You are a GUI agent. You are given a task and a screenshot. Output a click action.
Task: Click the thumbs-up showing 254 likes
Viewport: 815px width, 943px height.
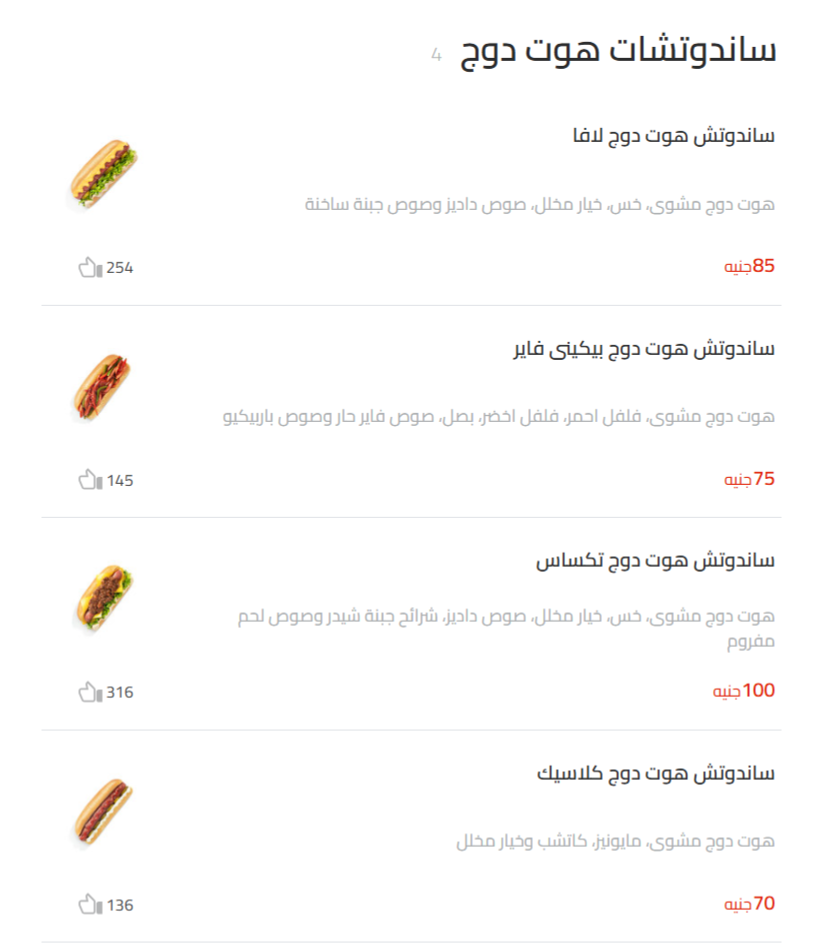click(x=87, y=267)
